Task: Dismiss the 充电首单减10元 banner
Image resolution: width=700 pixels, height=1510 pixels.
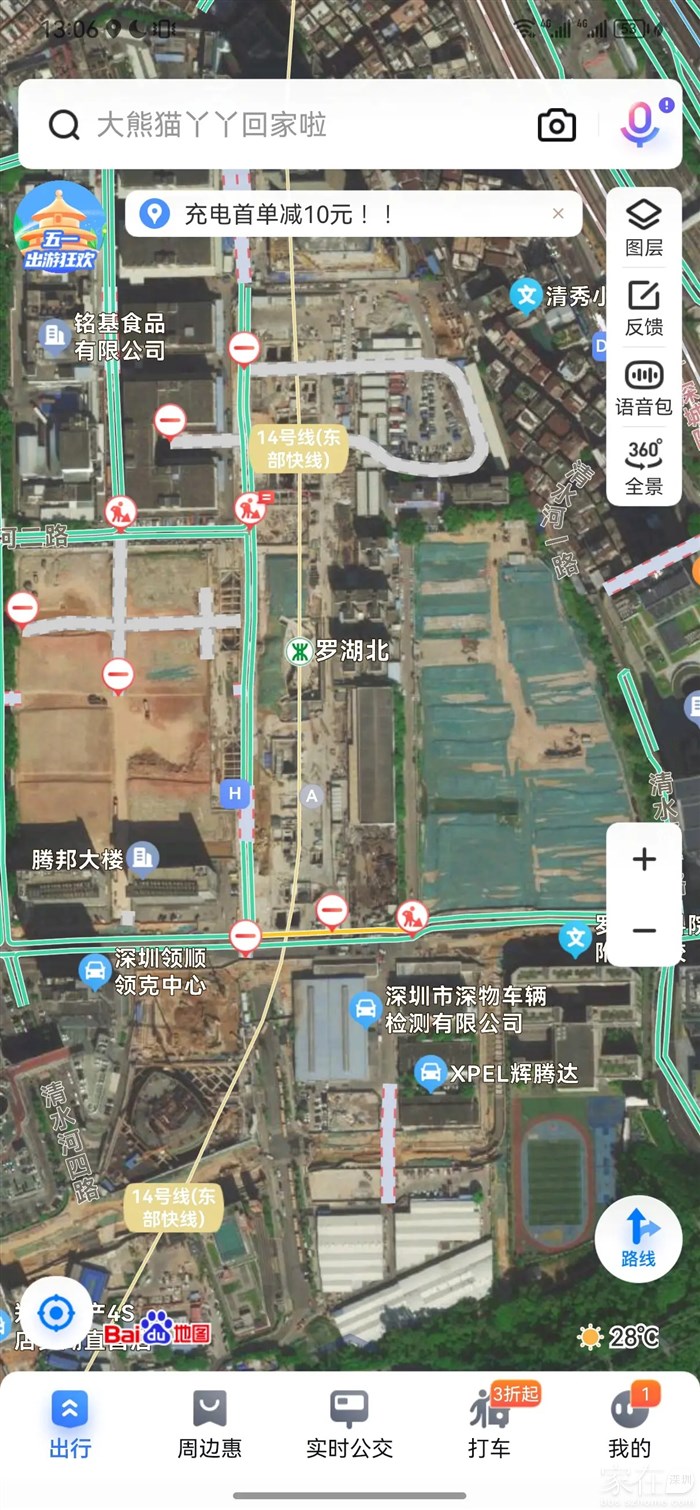Action: tap(558, 213)
